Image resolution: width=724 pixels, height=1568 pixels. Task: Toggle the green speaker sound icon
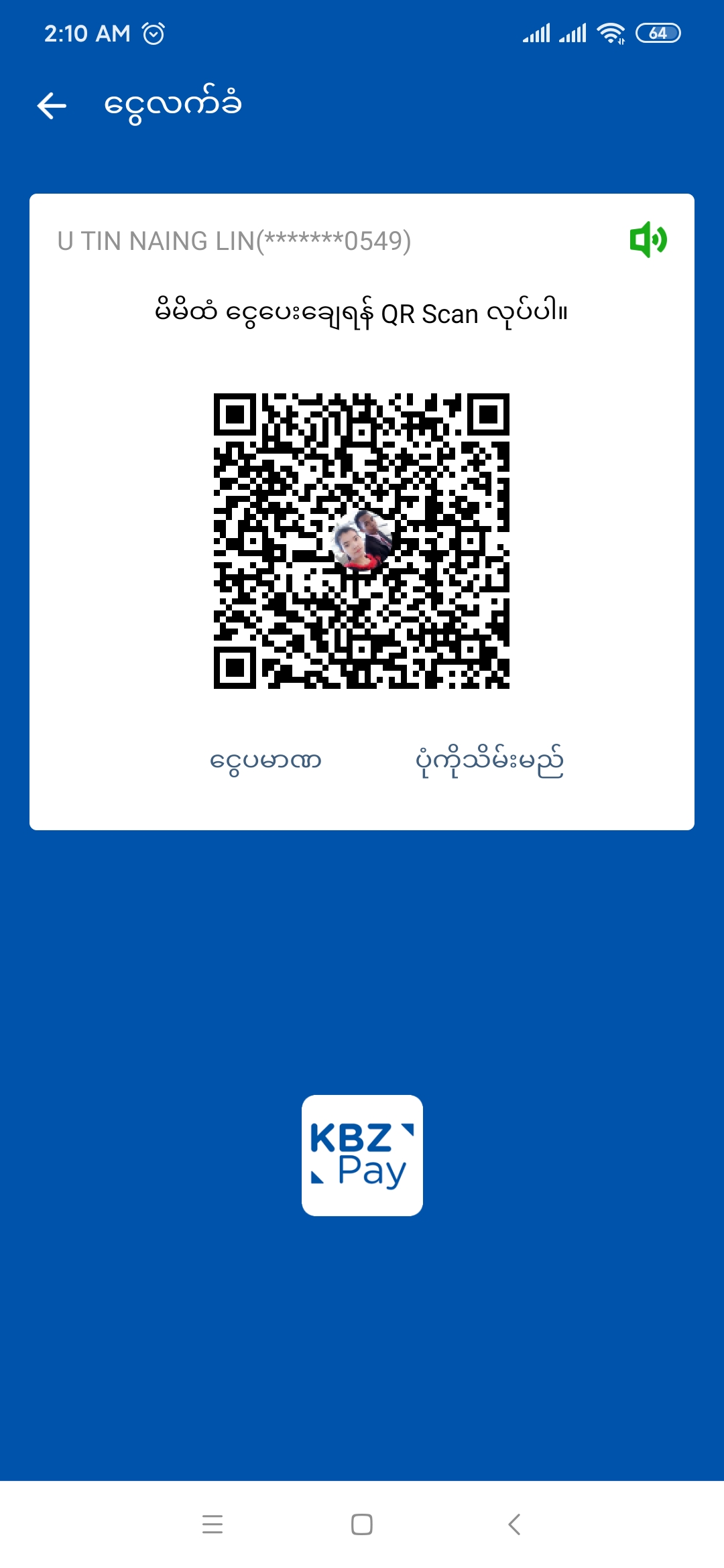click(x=648, y=239)
